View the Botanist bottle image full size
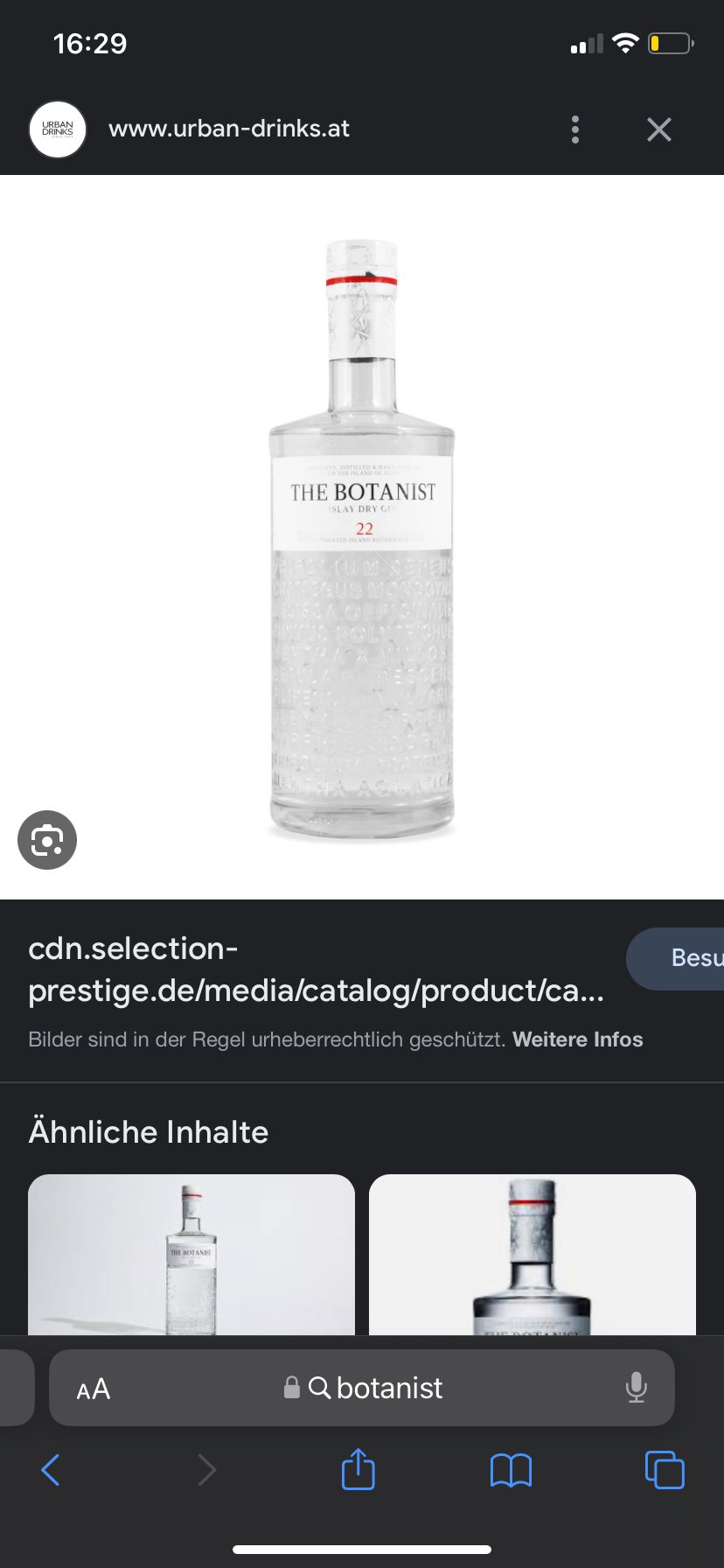The image size is (724, 1568). click(x=362, y=535)
